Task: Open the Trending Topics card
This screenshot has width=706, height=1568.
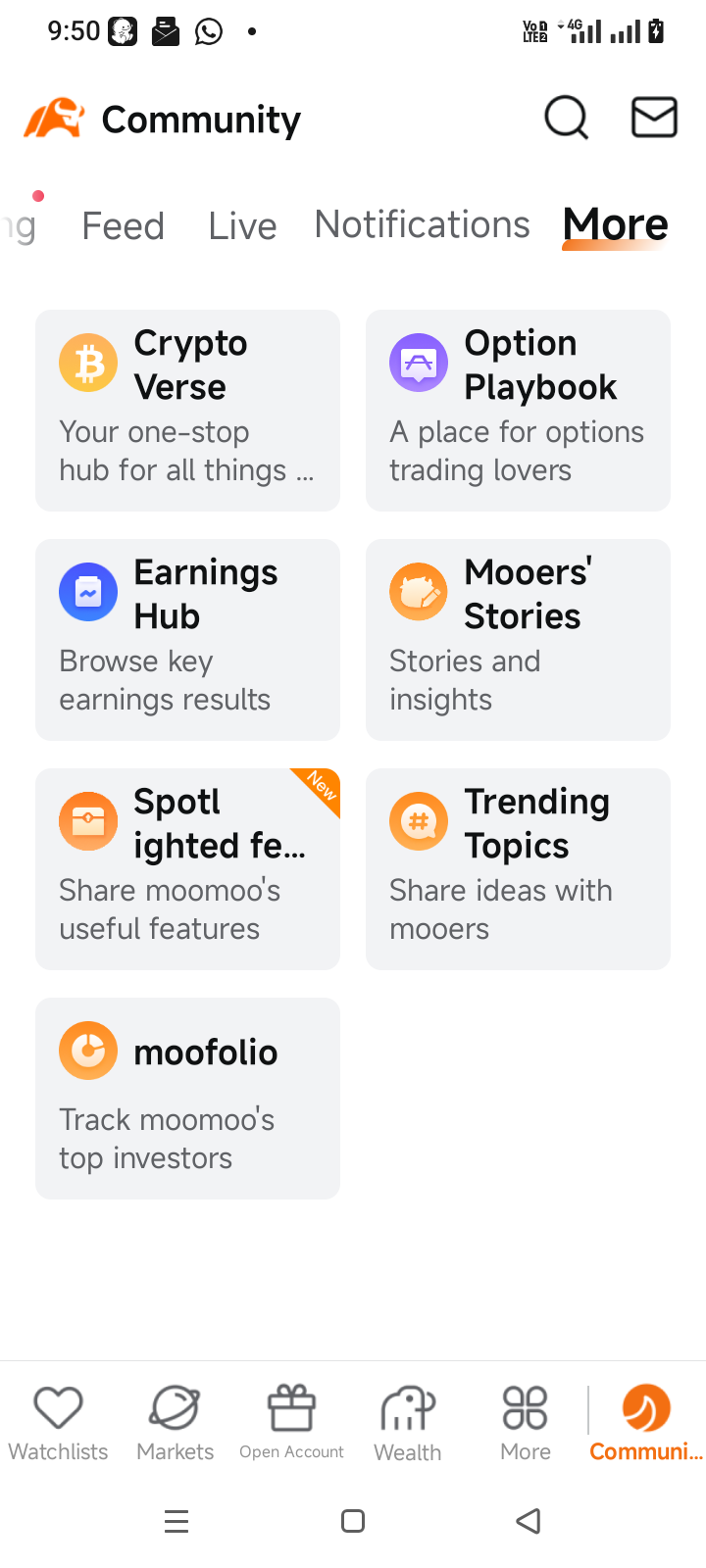Action: 518,868
